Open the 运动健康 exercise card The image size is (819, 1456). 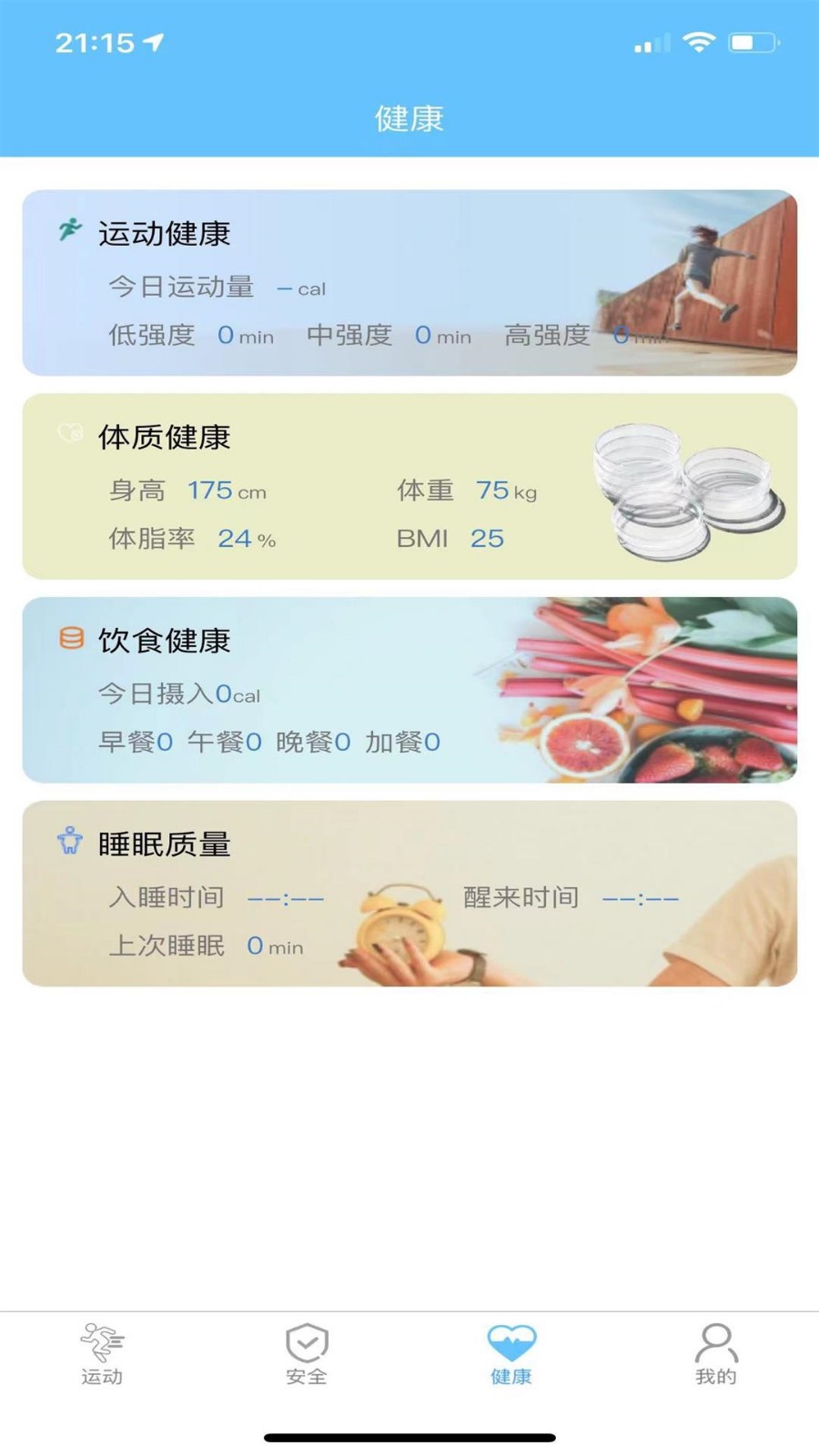pos(409,283)
